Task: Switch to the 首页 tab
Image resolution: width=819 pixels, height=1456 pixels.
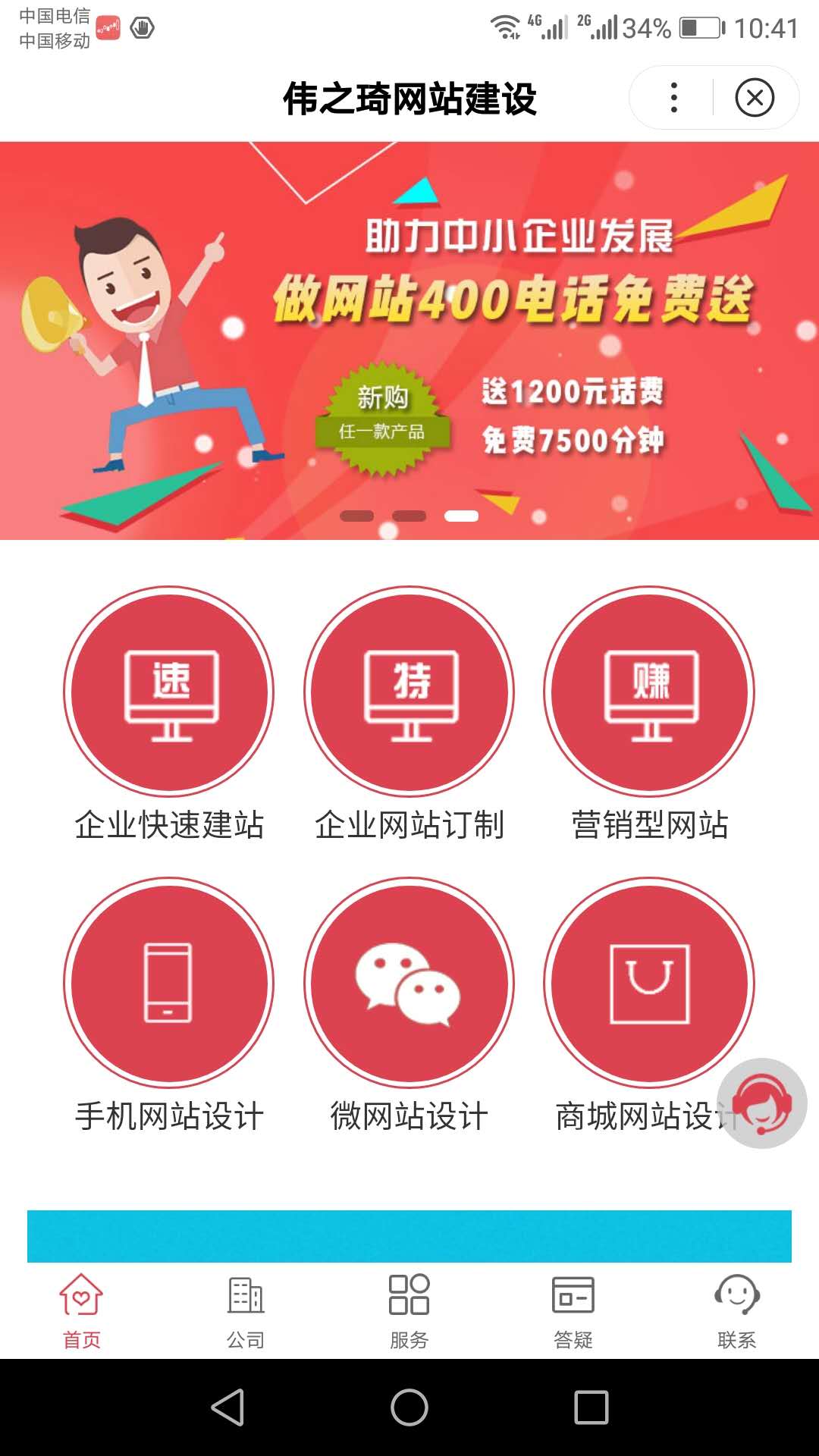Action: tap(82, 1310)
